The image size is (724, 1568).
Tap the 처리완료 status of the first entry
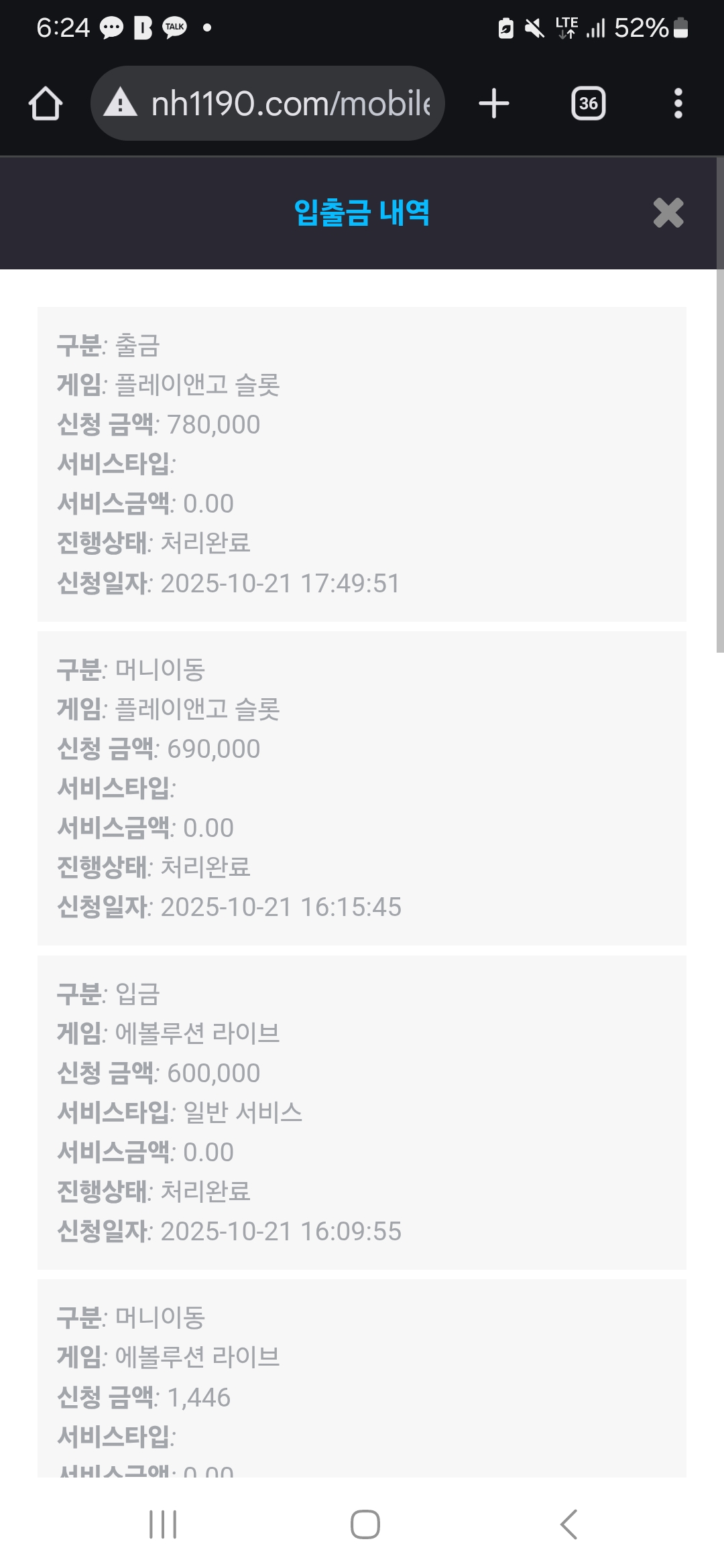pos(206,544)
